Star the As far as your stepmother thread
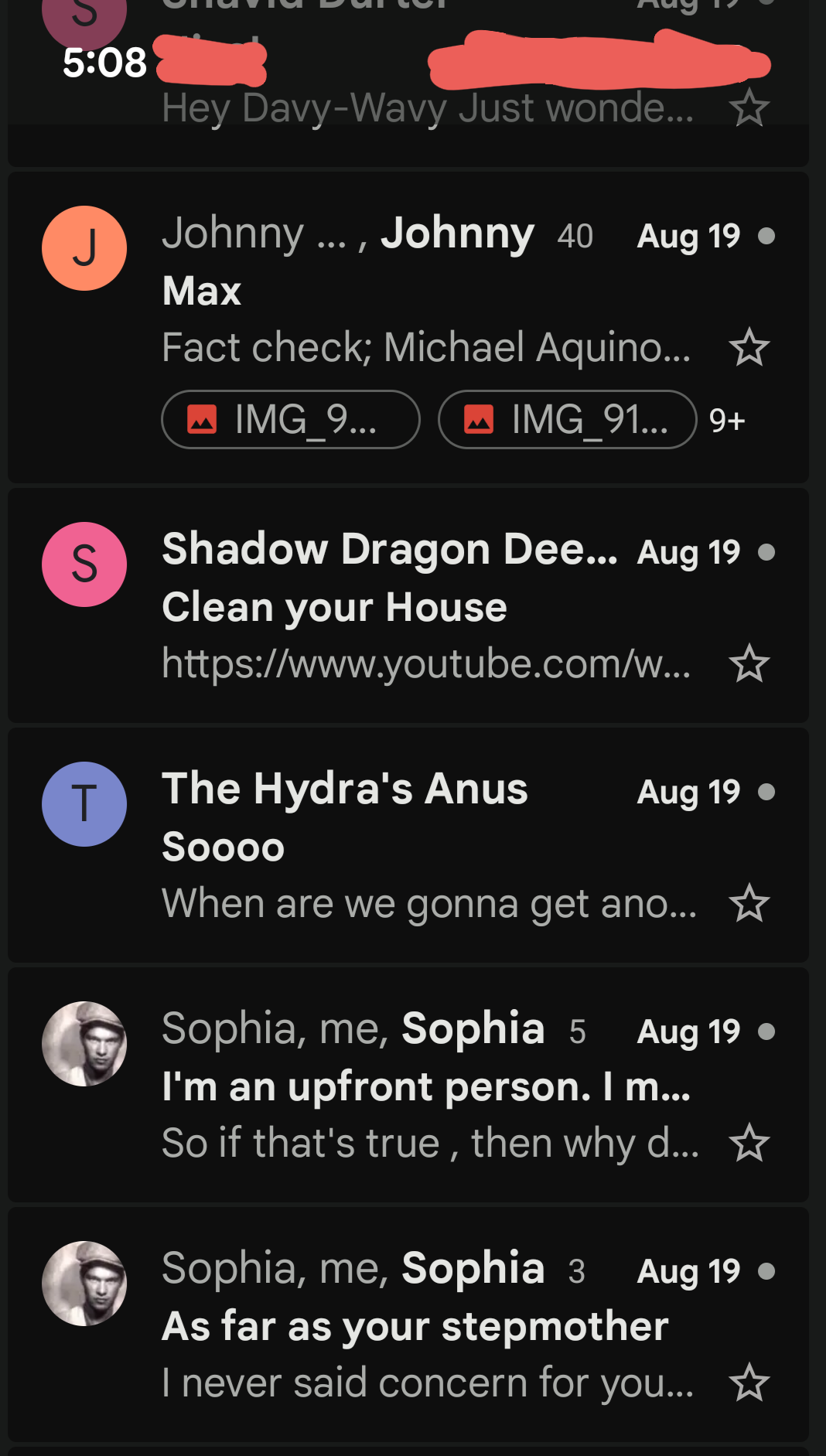The image size is (826, 1456). point(749,1383)
